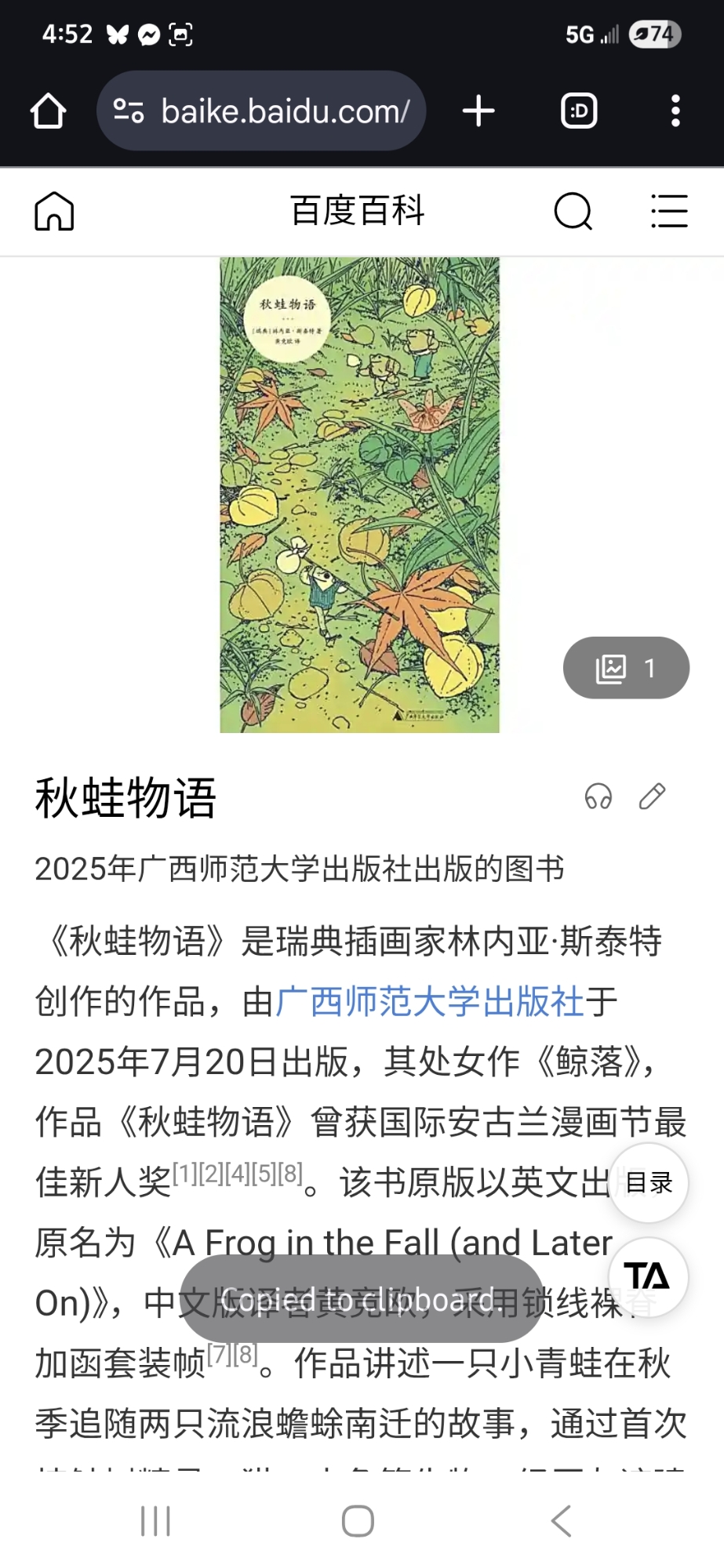
Task: Tap the baike.baidu.com address bar
Action: (261, 111)
